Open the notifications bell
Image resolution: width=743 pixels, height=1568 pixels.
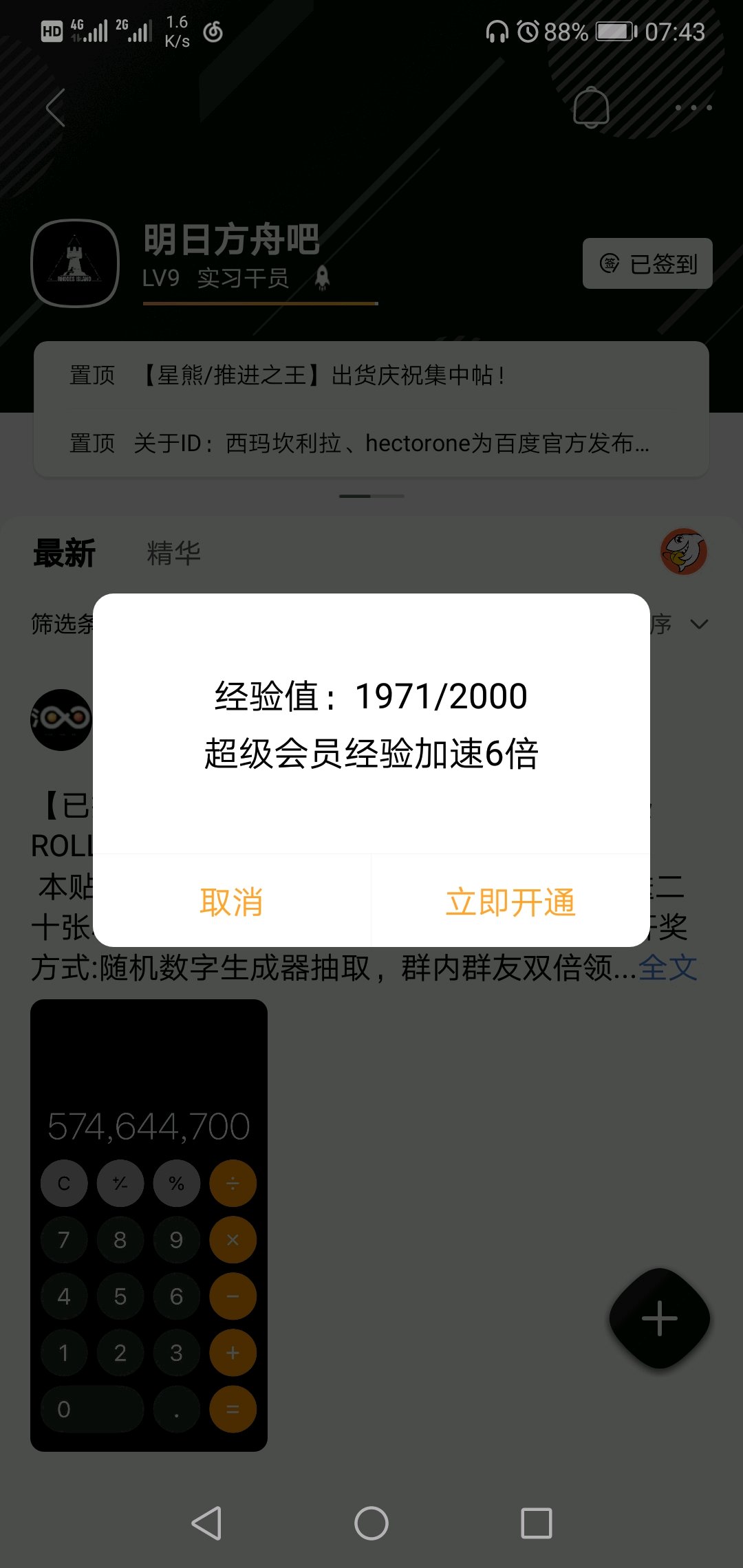click(591, 107)
